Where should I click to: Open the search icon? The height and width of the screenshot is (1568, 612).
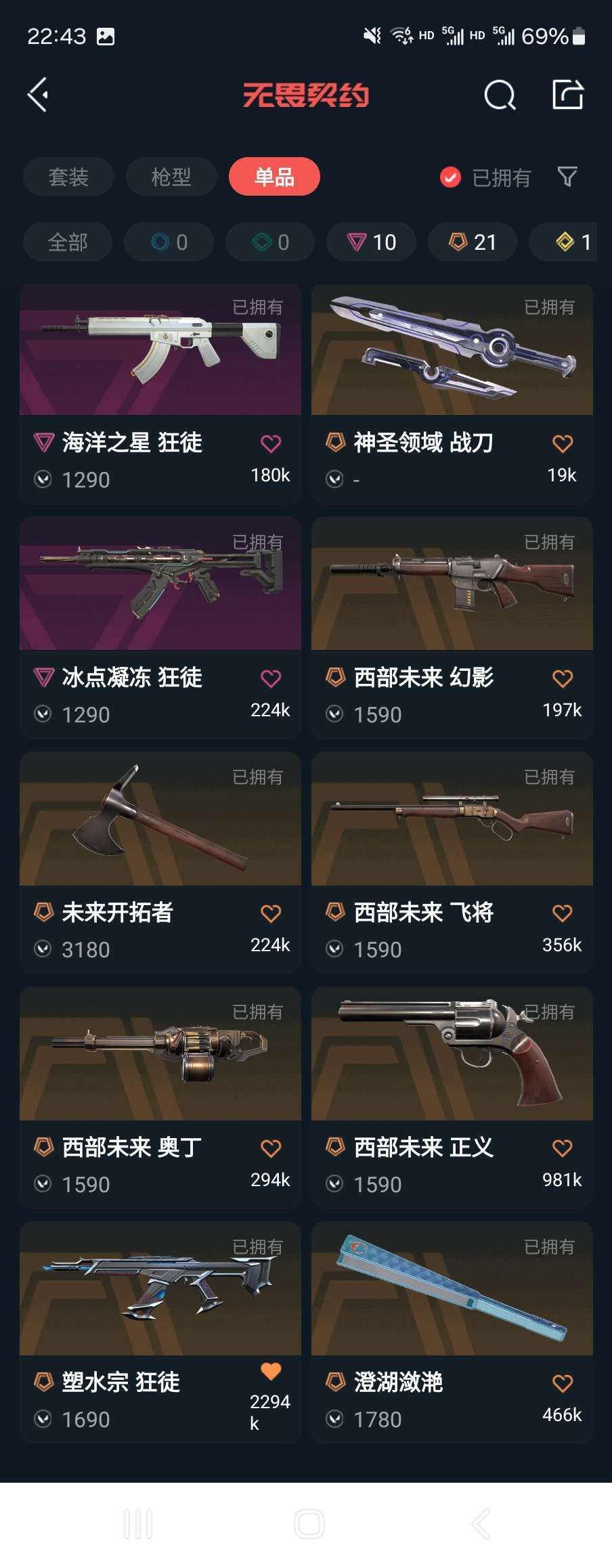tap(500, 95)
